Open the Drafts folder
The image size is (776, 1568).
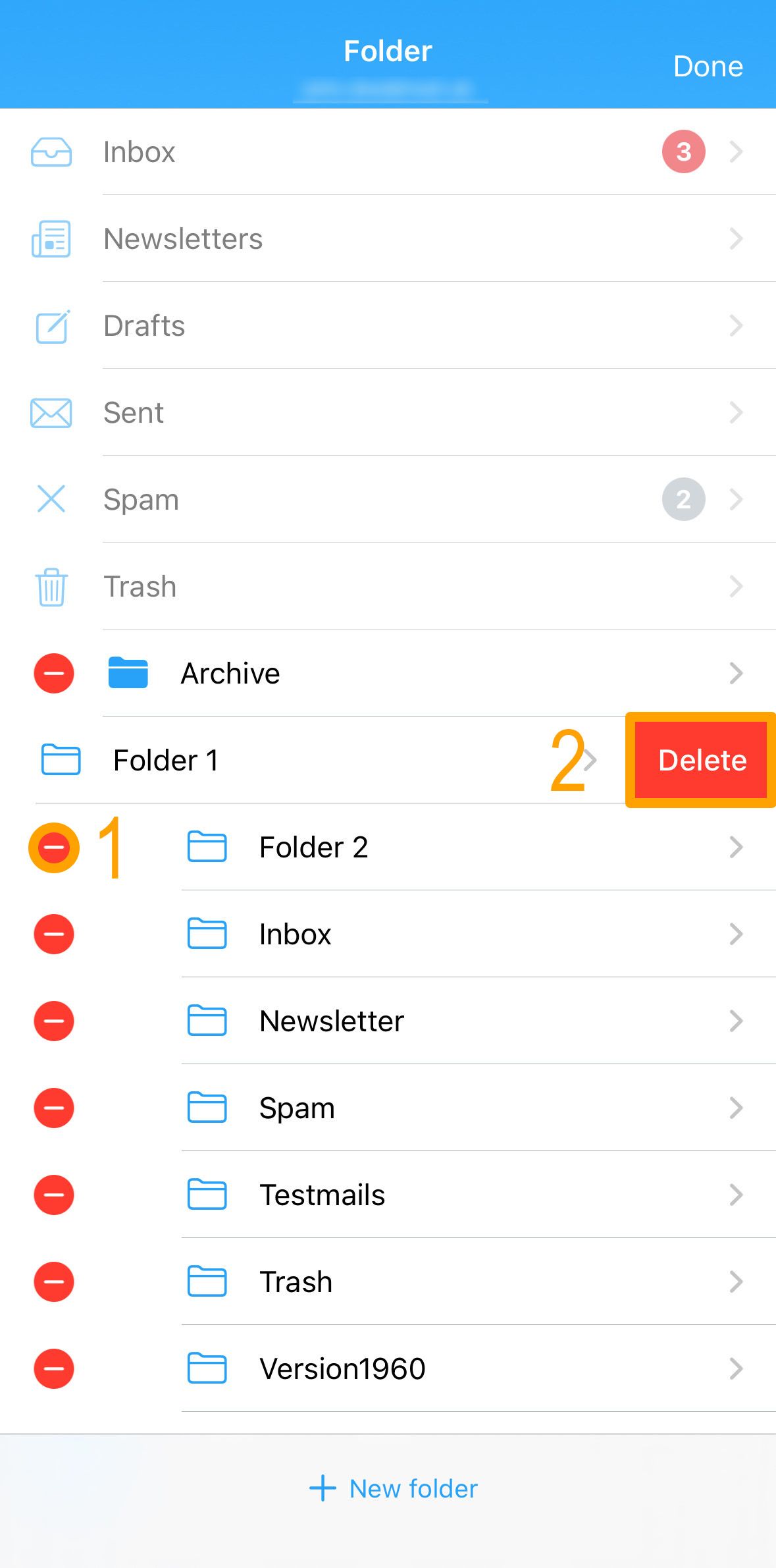388,325
